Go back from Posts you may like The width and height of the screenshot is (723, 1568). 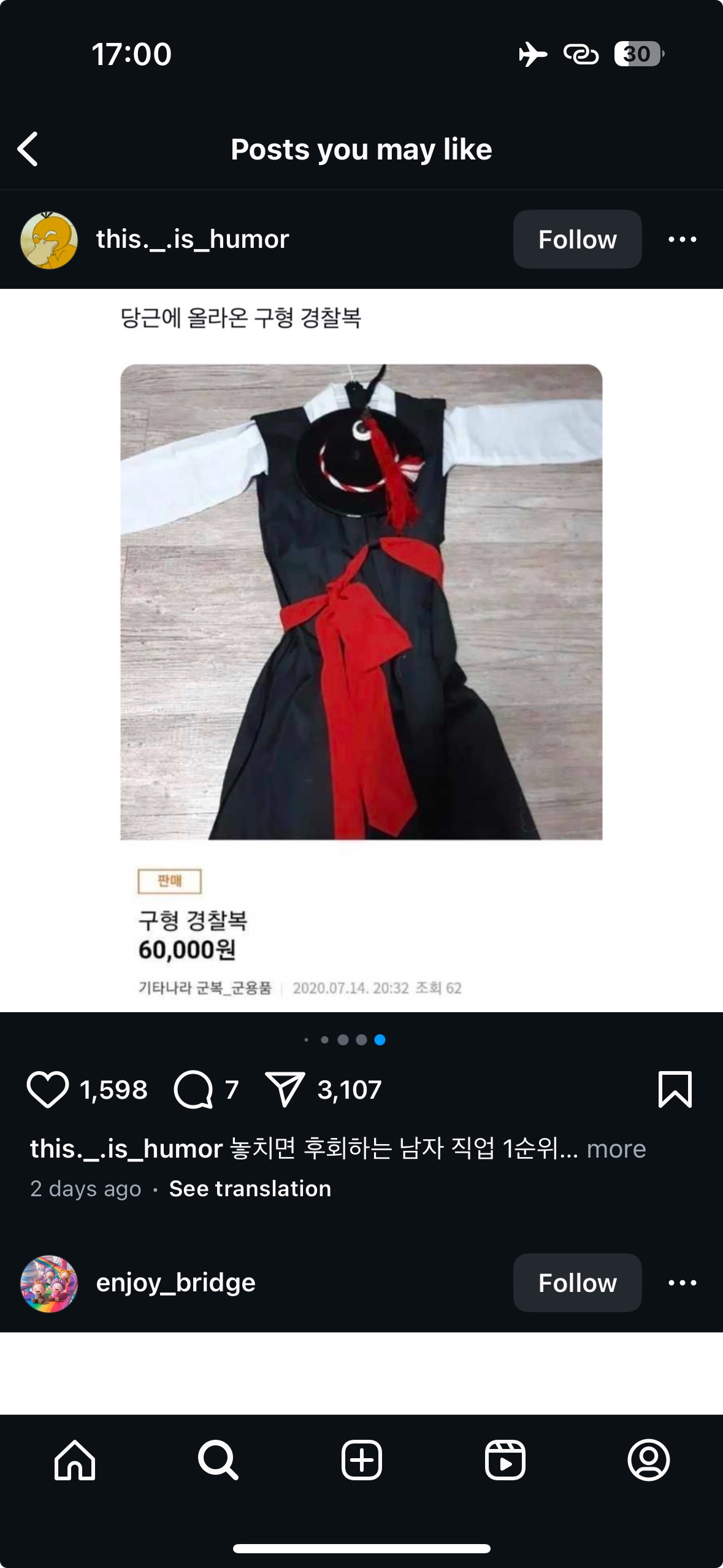(x=28, y=149)
